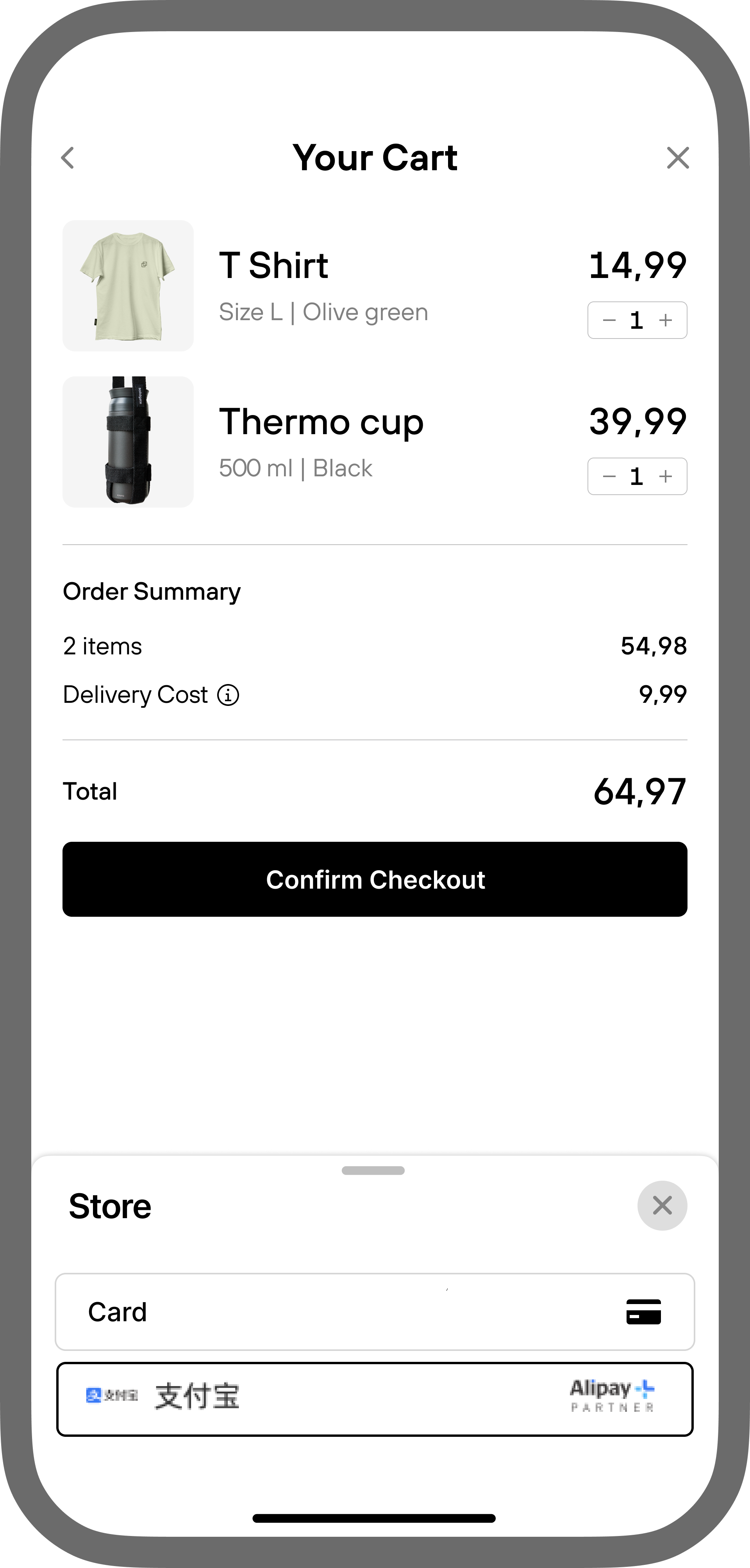Viewport: 750px width, 1568px height.
Task: Show Delivery Cost info
Action: (x=228, y=695)
